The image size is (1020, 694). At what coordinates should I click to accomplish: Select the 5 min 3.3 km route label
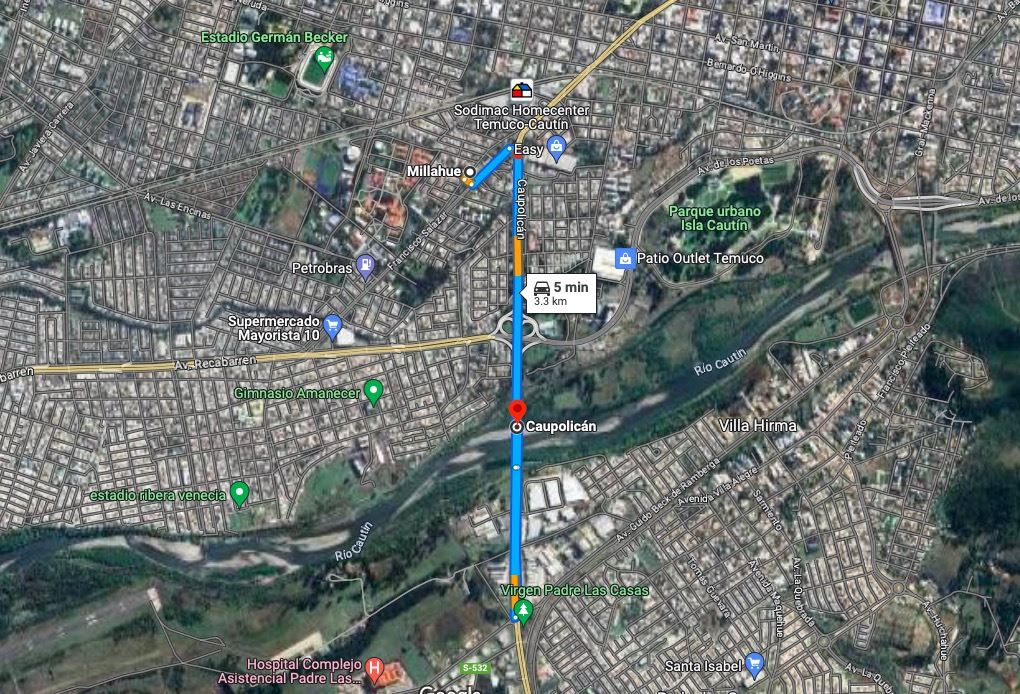tap(562, 292)
